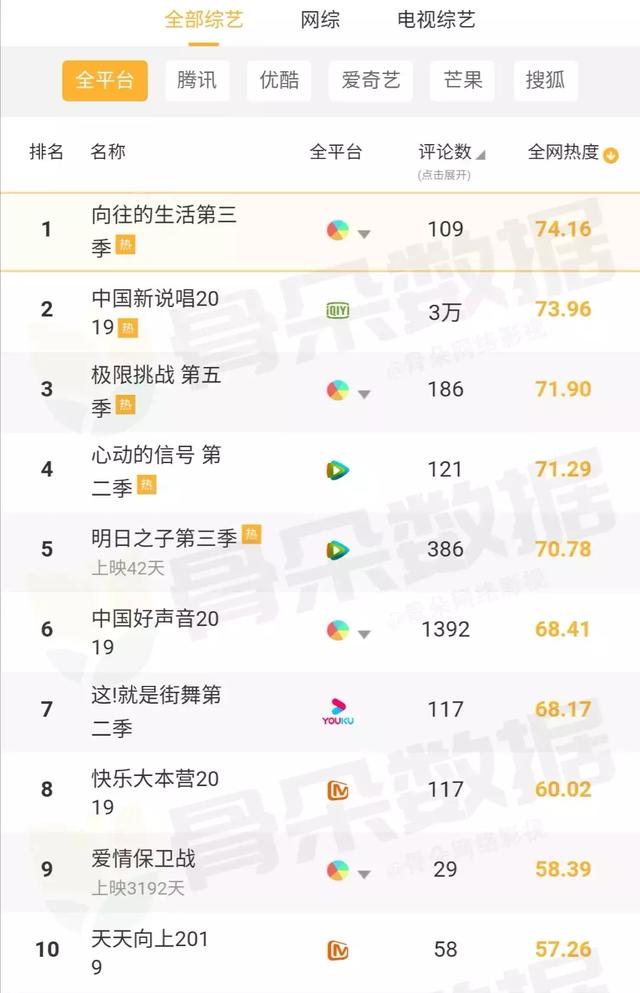Open 心动的信号 第二季 row
This screenshot has width=640, height=993.
click(156, 468)
